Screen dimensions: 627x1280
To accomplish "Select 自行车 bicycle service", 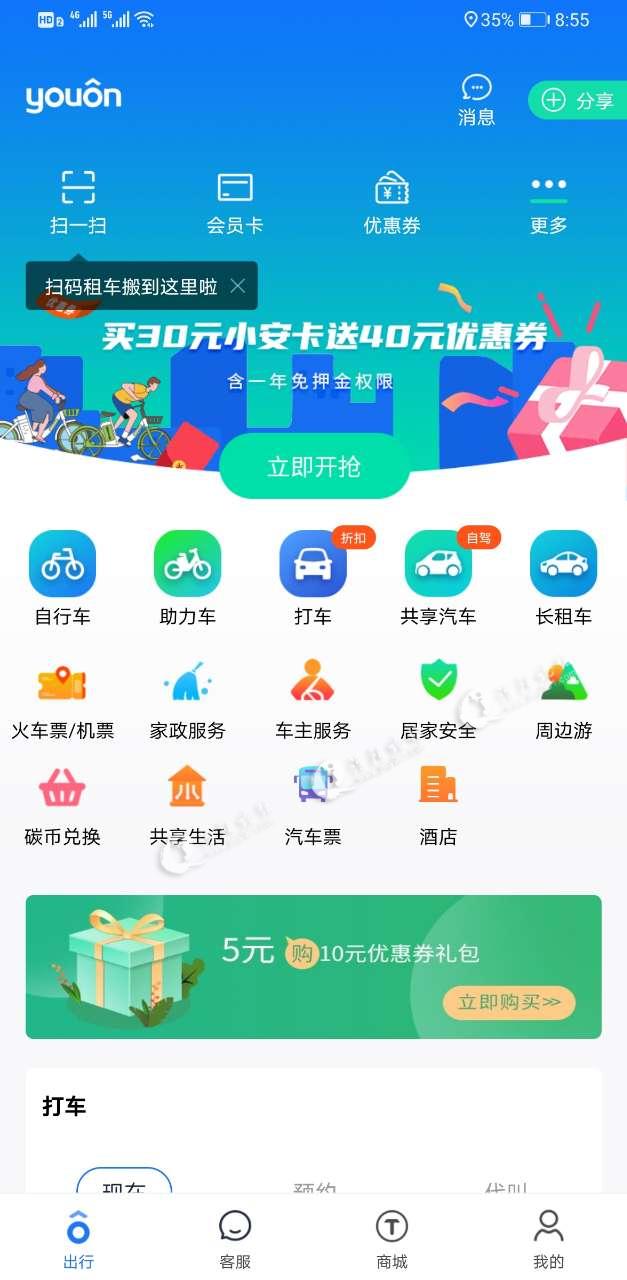I will pyautogui.click(x=63, y=578).
